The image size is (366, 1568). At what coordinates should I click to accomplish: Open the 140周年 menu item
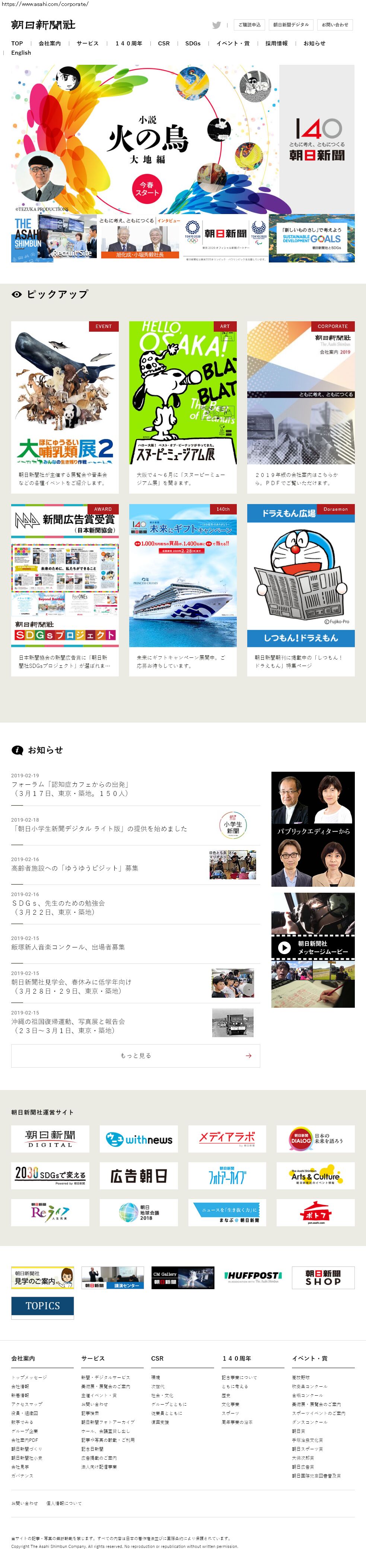tap(128, 43)
